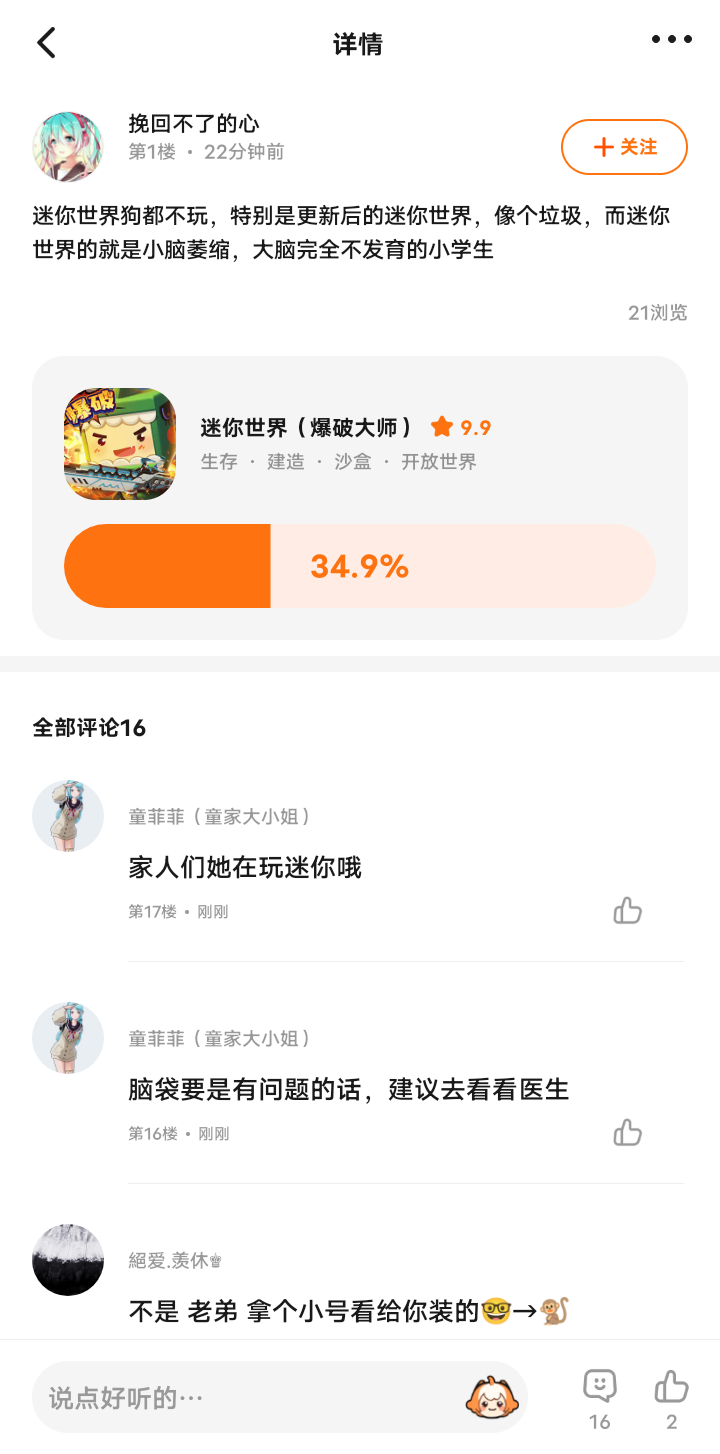Jump to comments via bottom comment icon
720x1454 pixels.
coord(599,1398)
